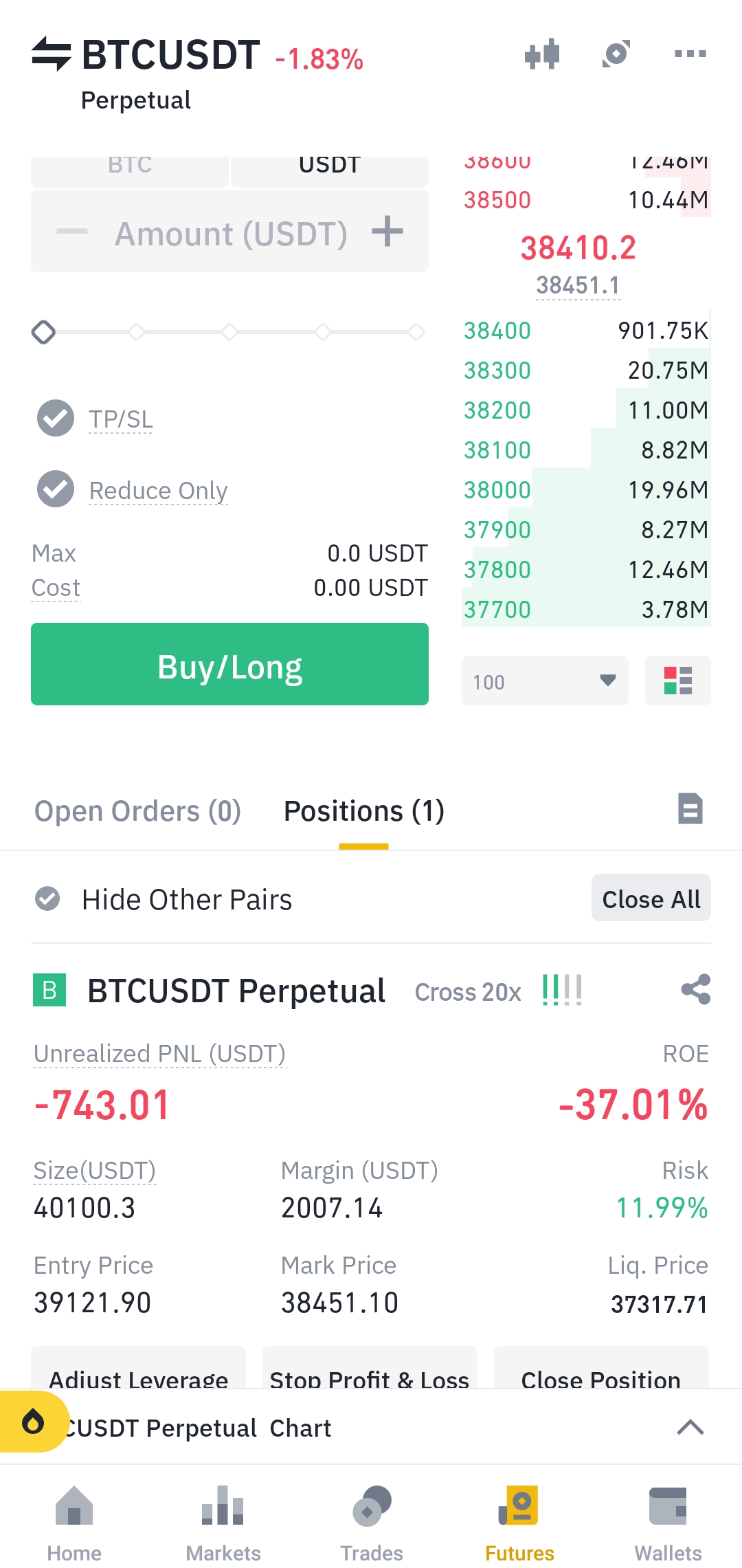Image resolution: width=742 pixels, height=1568 pixels.
Task: Decrease amount with the minus stepper
Action: coord(72,231)
